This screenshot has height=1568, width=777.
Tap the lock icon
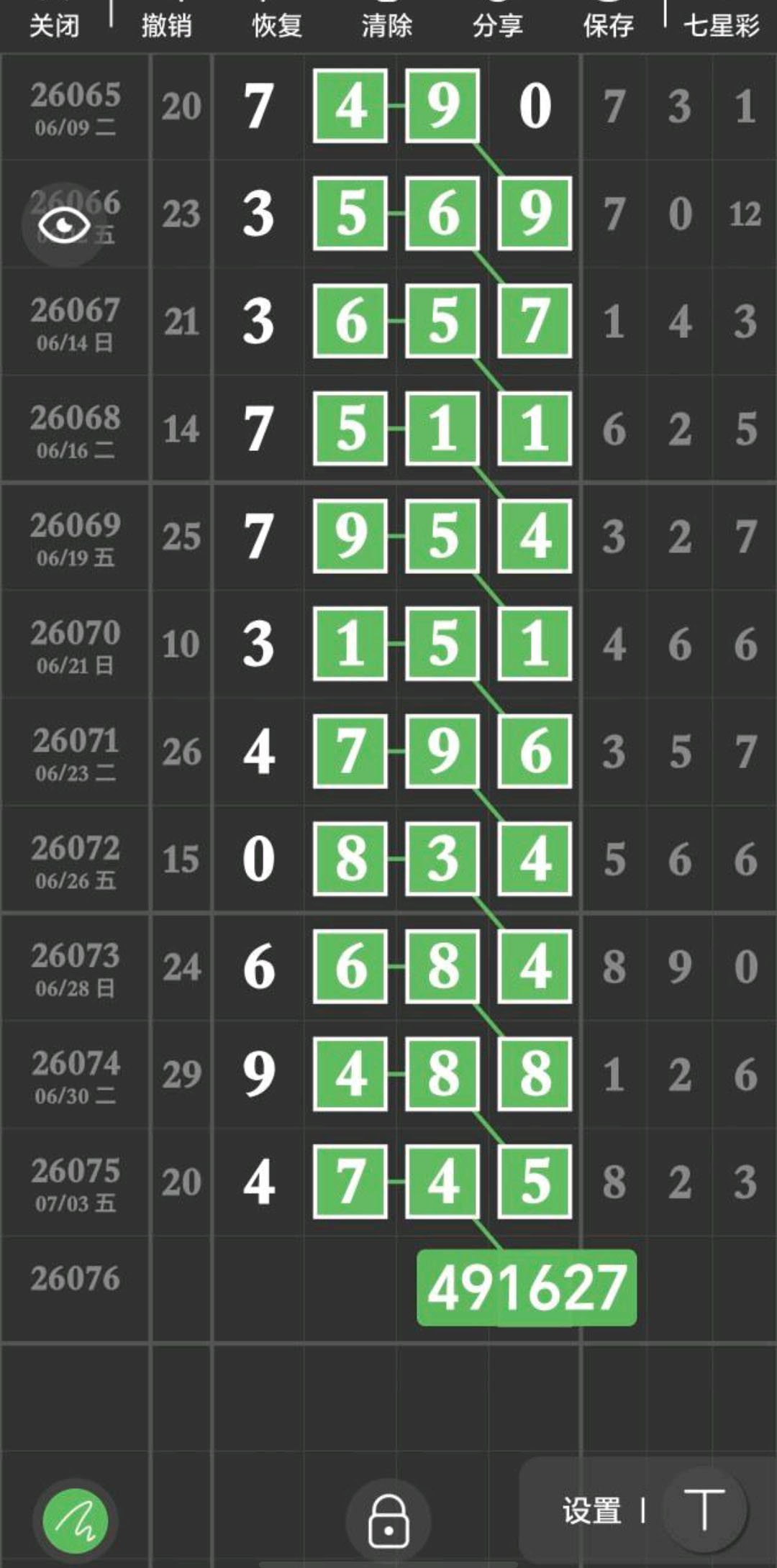[388, 1521]
